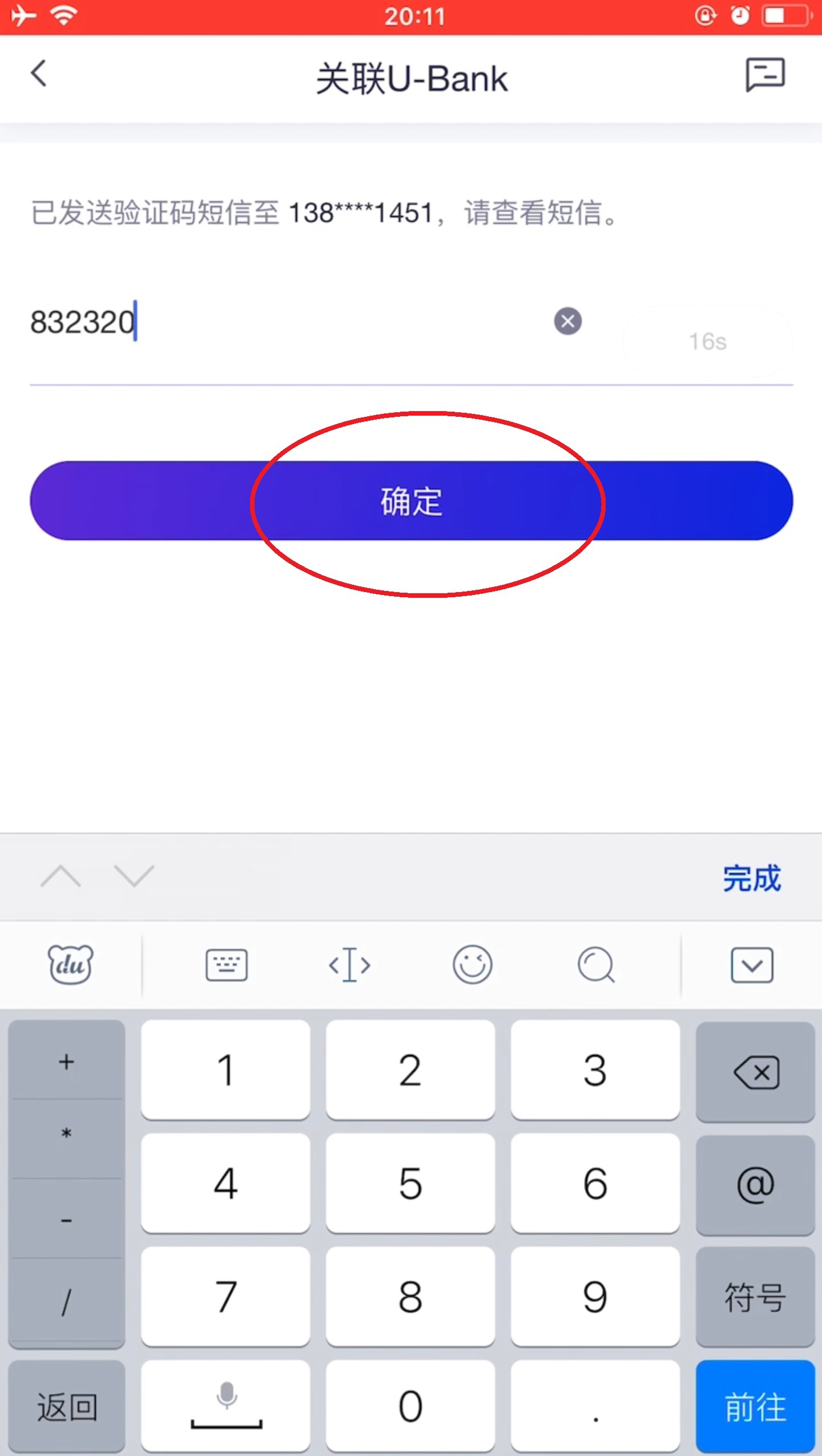Delete last digit with backspace key

[755, 1072]
